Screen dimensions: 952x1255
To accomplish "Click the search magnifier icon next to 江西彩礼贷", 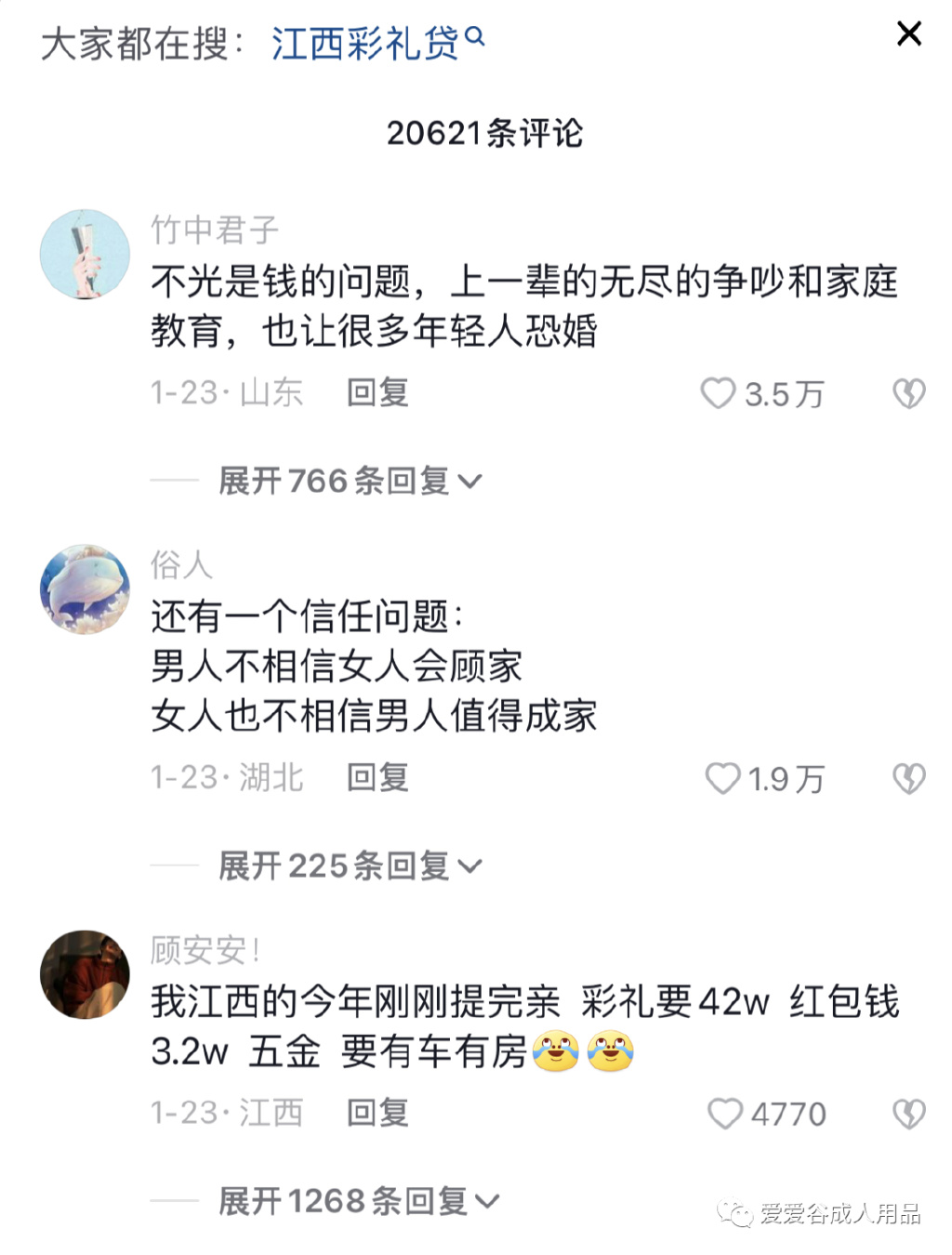I will point(477,39).
